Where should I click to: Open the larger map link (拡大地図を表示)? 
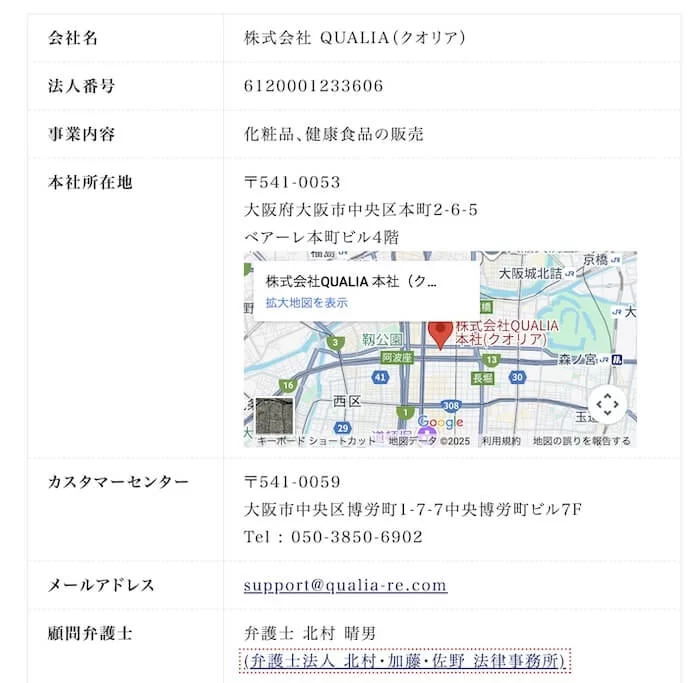pyautogui.click(x=306, y=302)
